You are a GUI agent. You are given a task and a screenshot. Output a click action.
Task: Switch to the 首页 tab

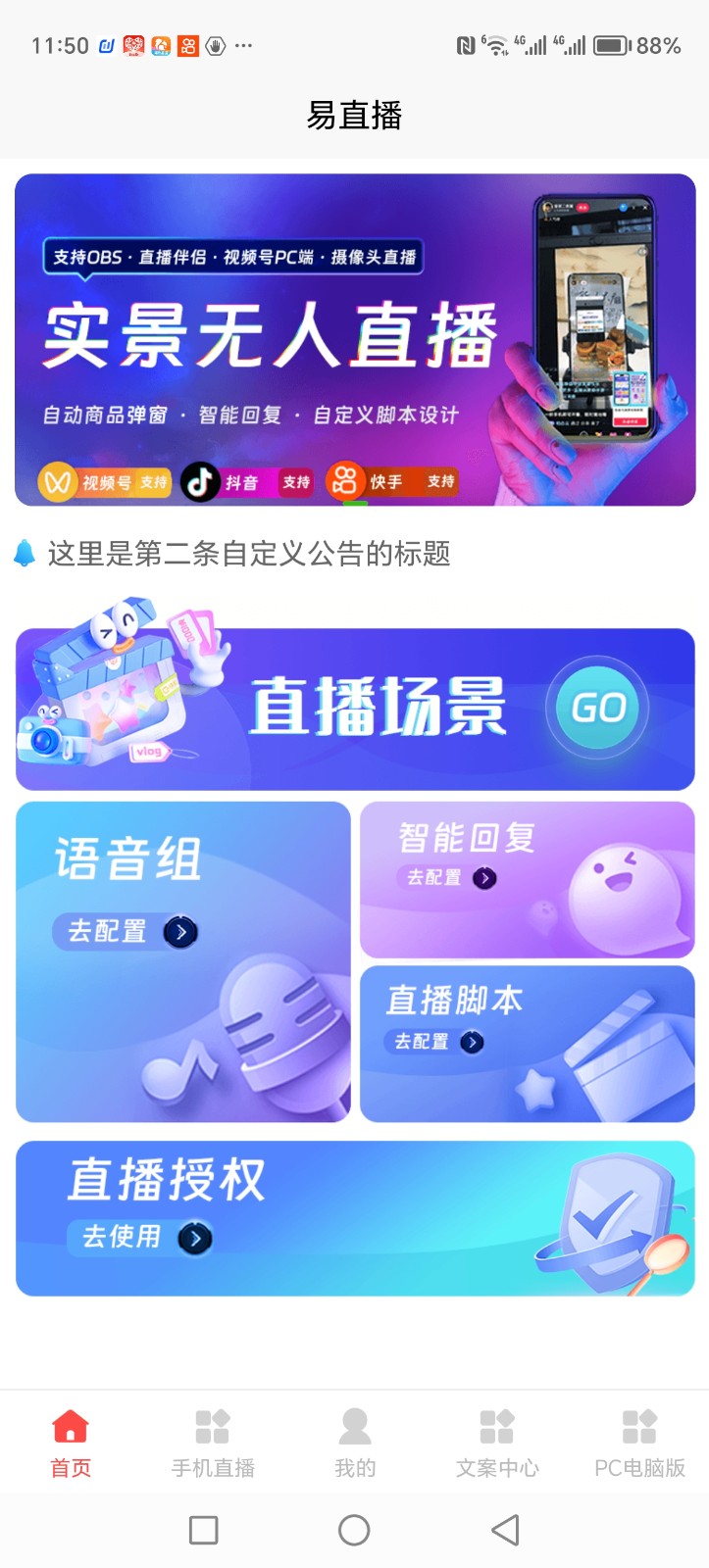coord(71,1443)
